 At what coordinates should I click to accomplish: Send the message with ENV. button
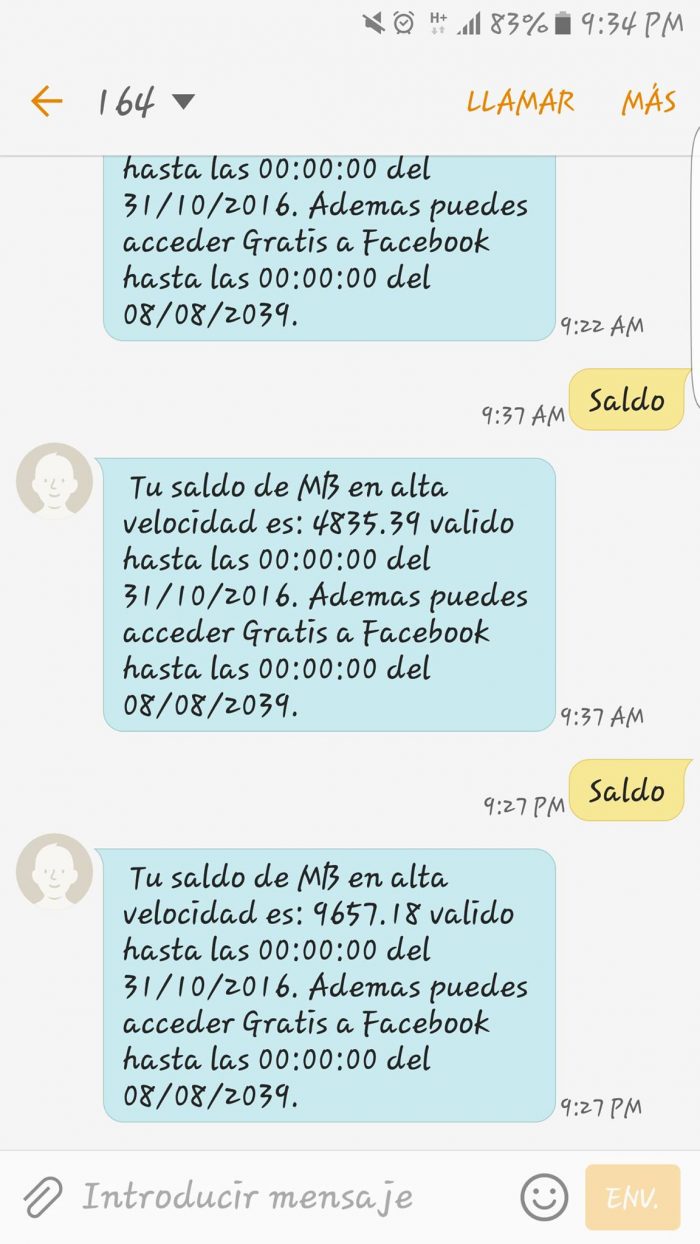pyautogui.click(x=632, y=1197)
